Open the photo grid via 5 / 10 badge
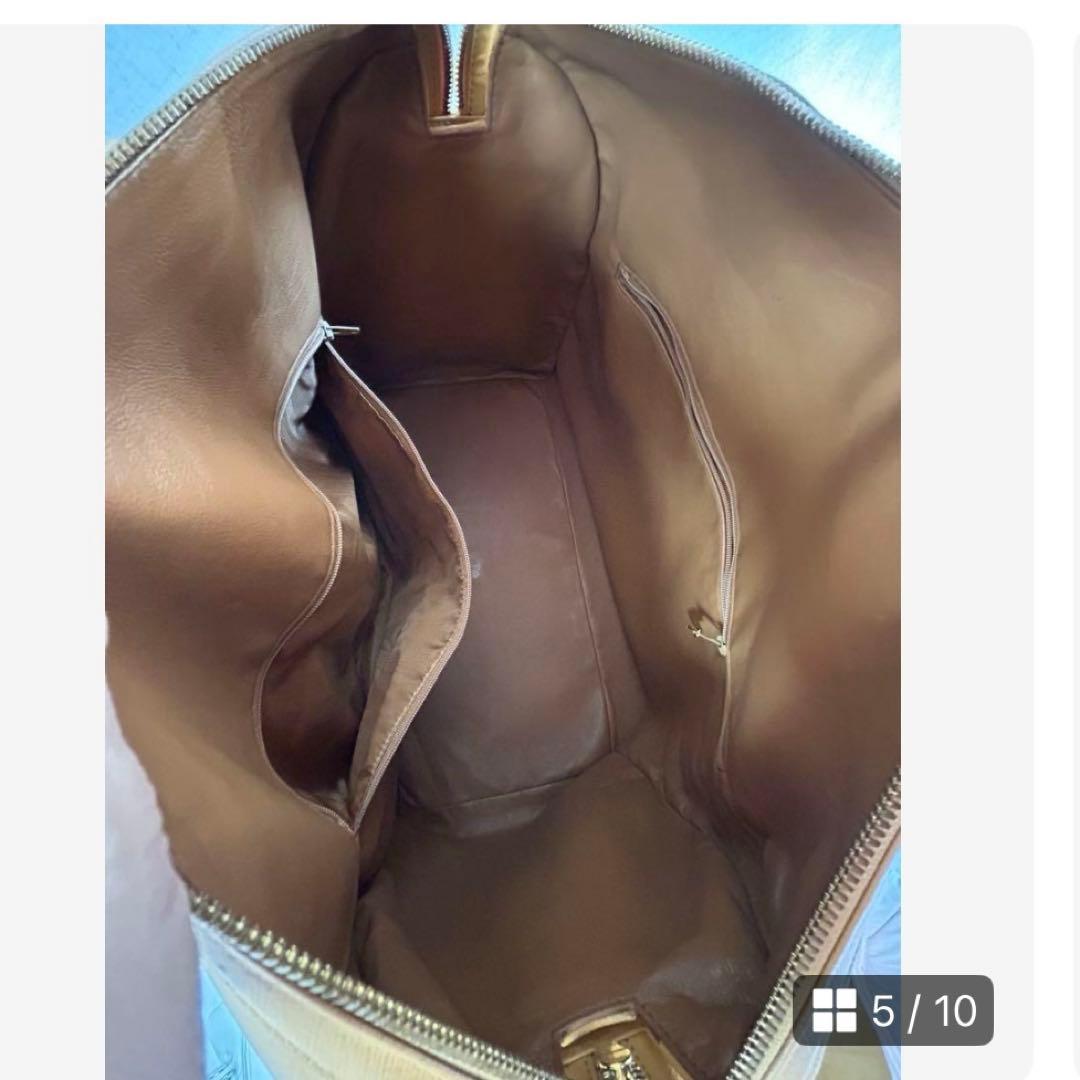This screenshot has height=1080, width=1080. tap(893, 1011)
